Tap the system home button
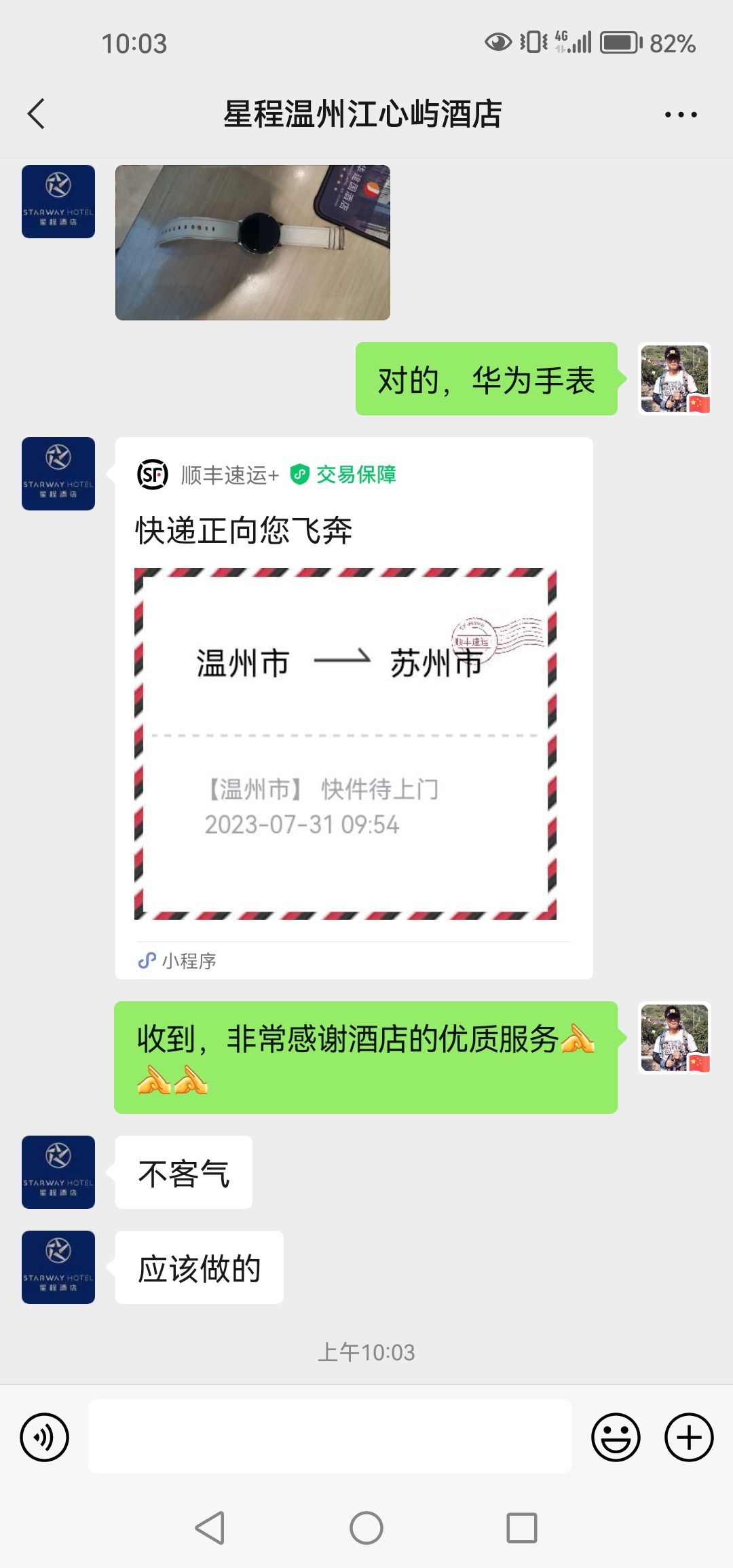Viewport: 733px width, 1568px height. pos(366,1528)
